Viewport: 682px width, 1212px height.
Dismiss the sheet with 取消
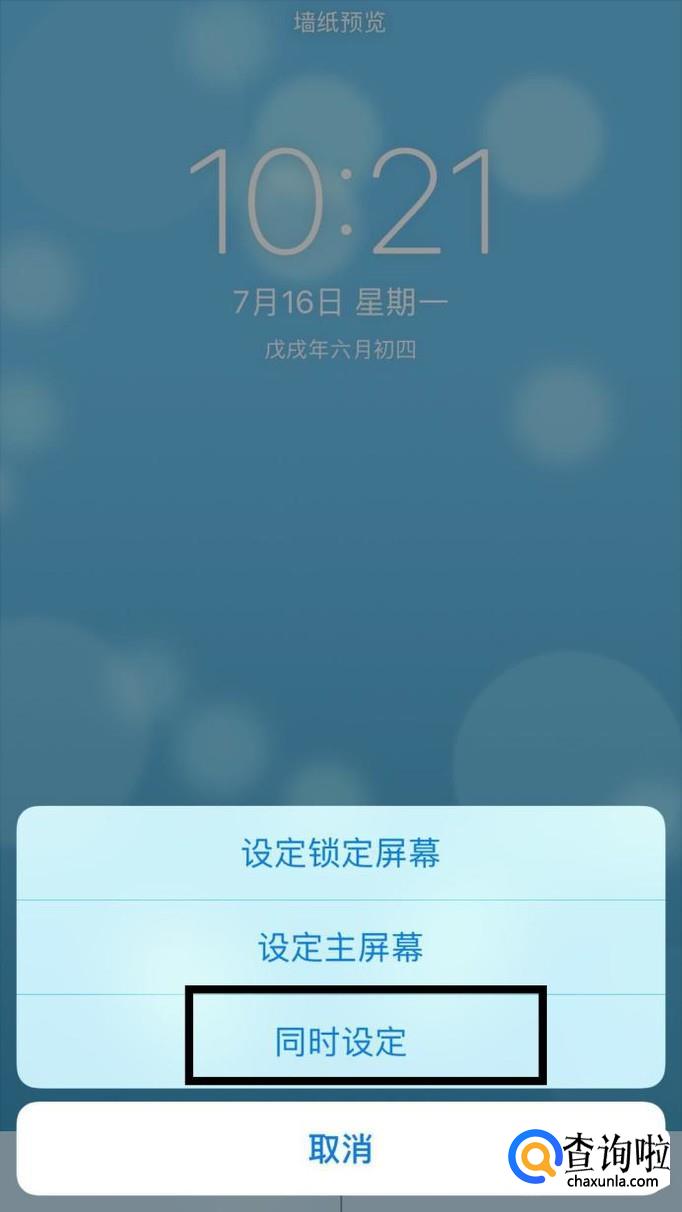coord(341,1149)
